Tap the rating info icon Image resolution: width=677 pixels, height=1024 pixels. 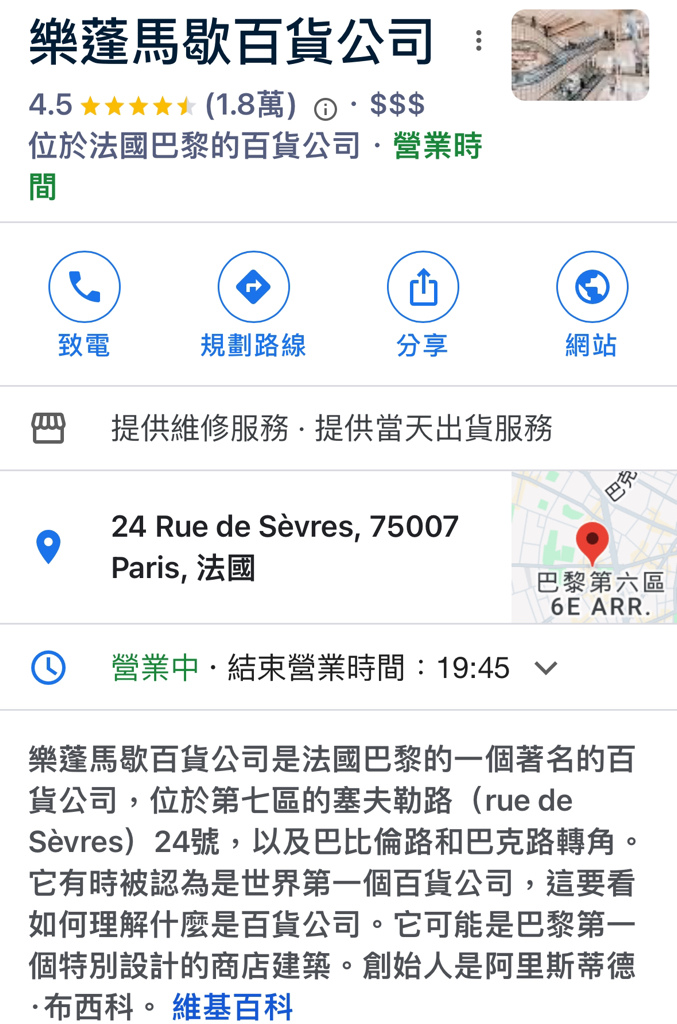[325, 108]
